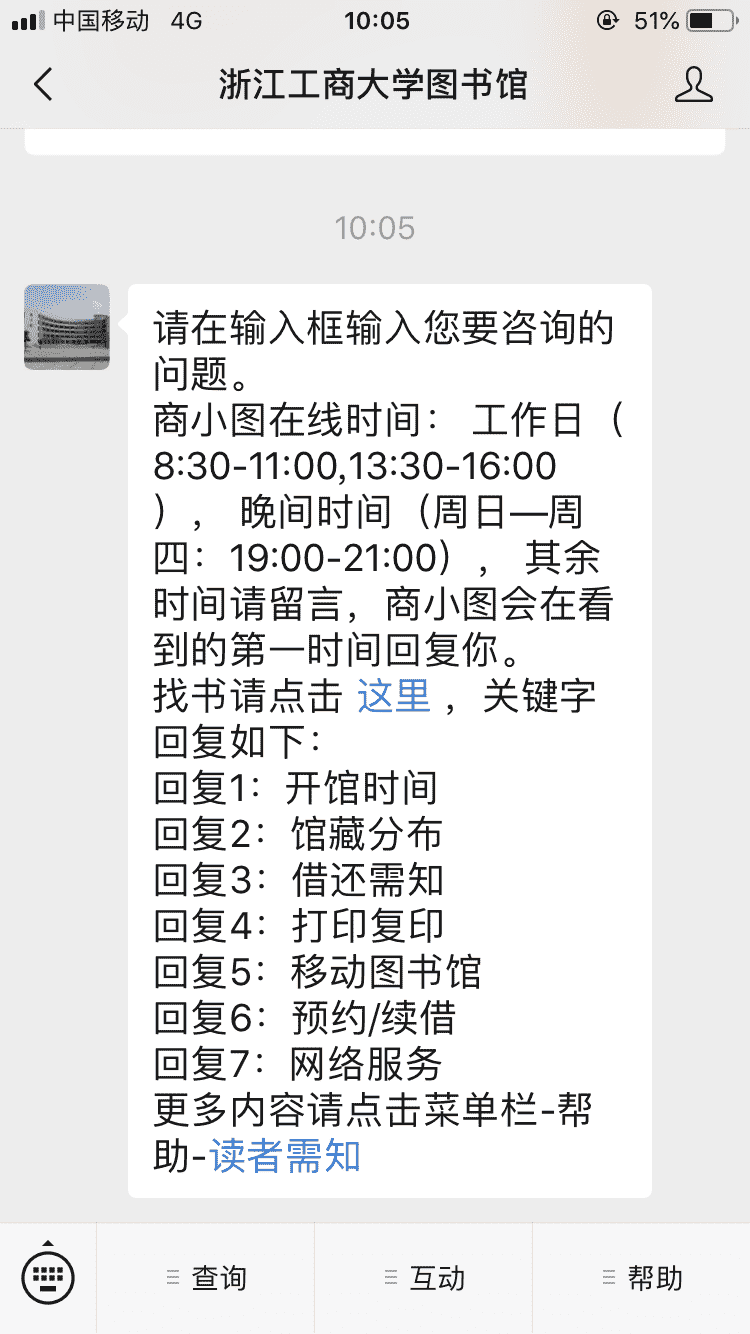Open the 帮助 menu

point(642,1277)
